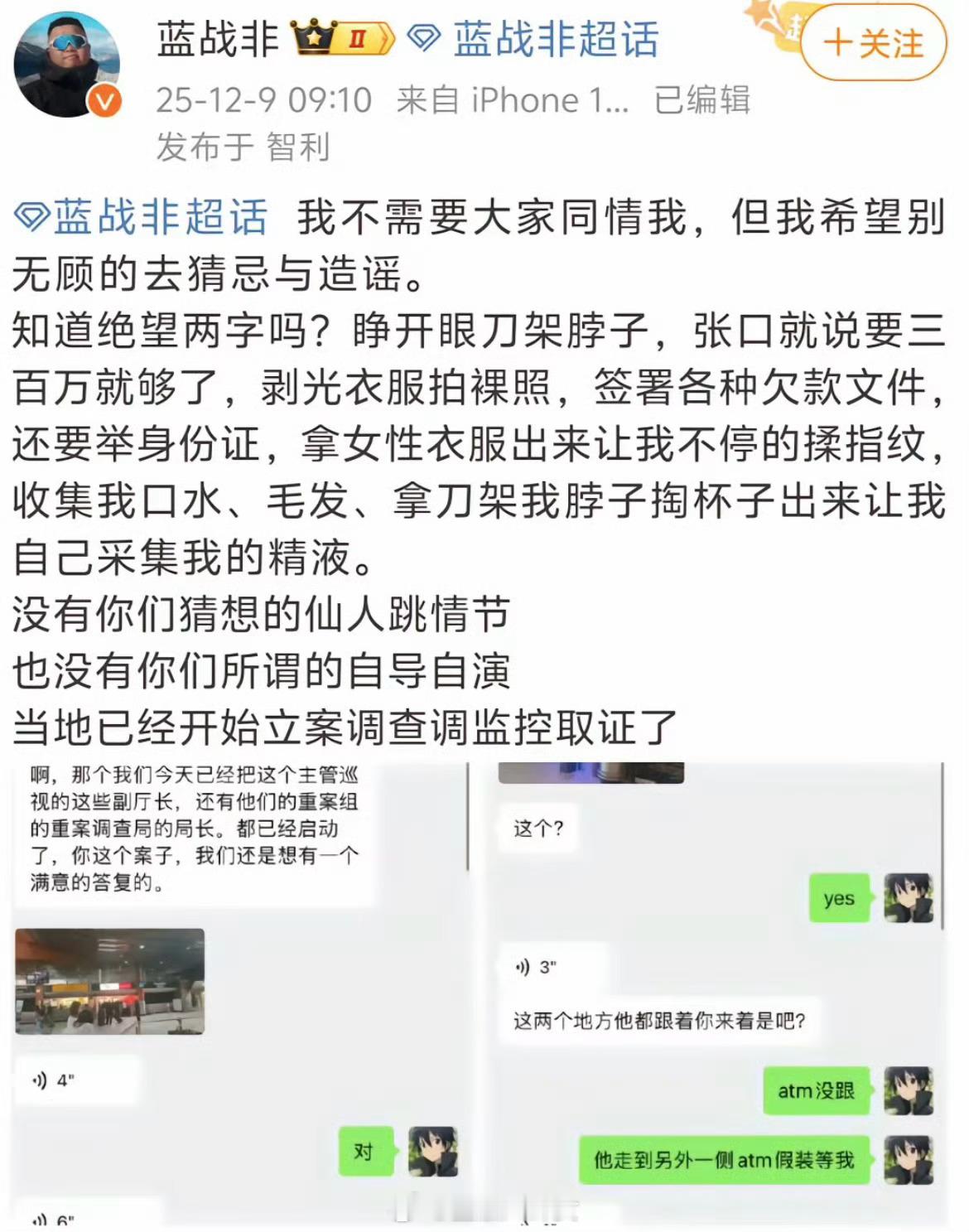Click the diamond super-topic icon next to username
This screenshot has height=1232, width=969.
tap(424, 36)
